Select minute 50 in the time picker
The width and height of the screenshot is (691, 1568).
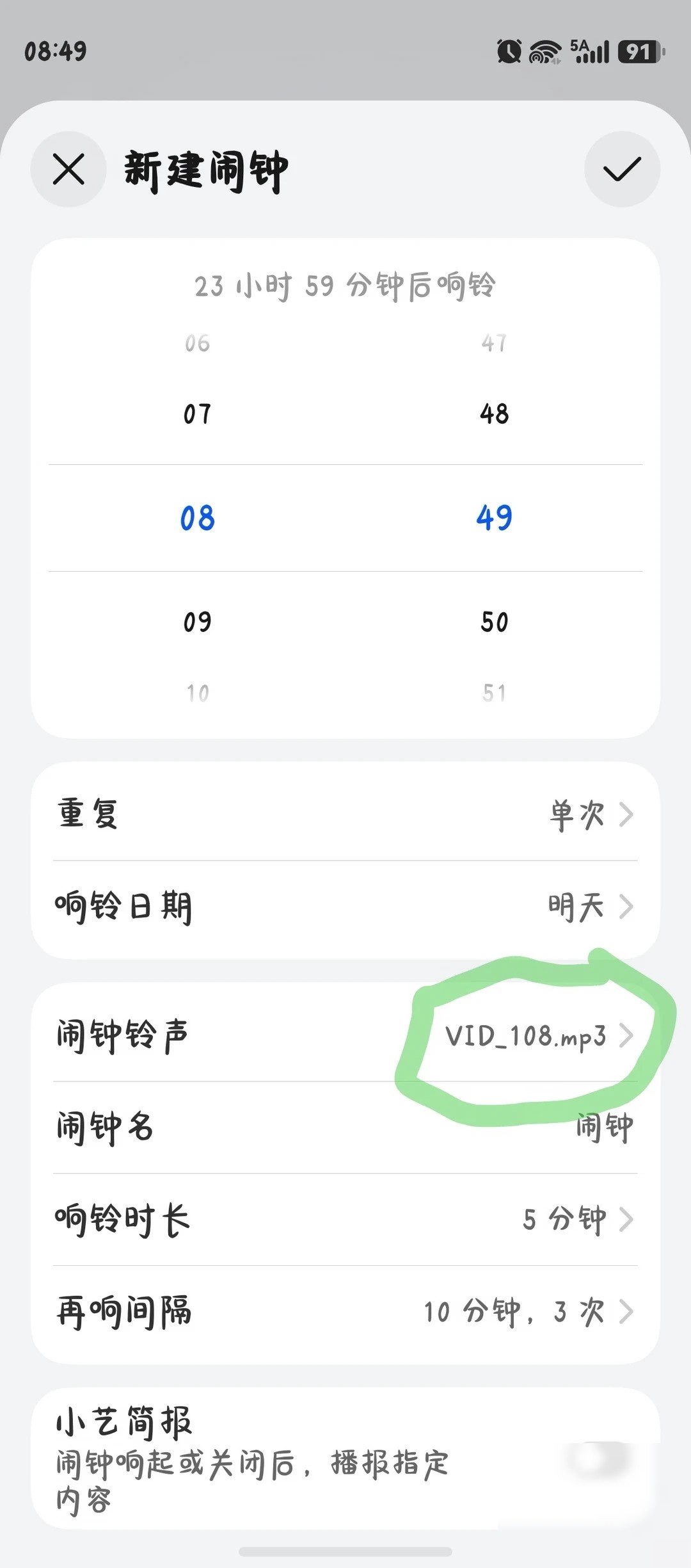click(494, 622)
